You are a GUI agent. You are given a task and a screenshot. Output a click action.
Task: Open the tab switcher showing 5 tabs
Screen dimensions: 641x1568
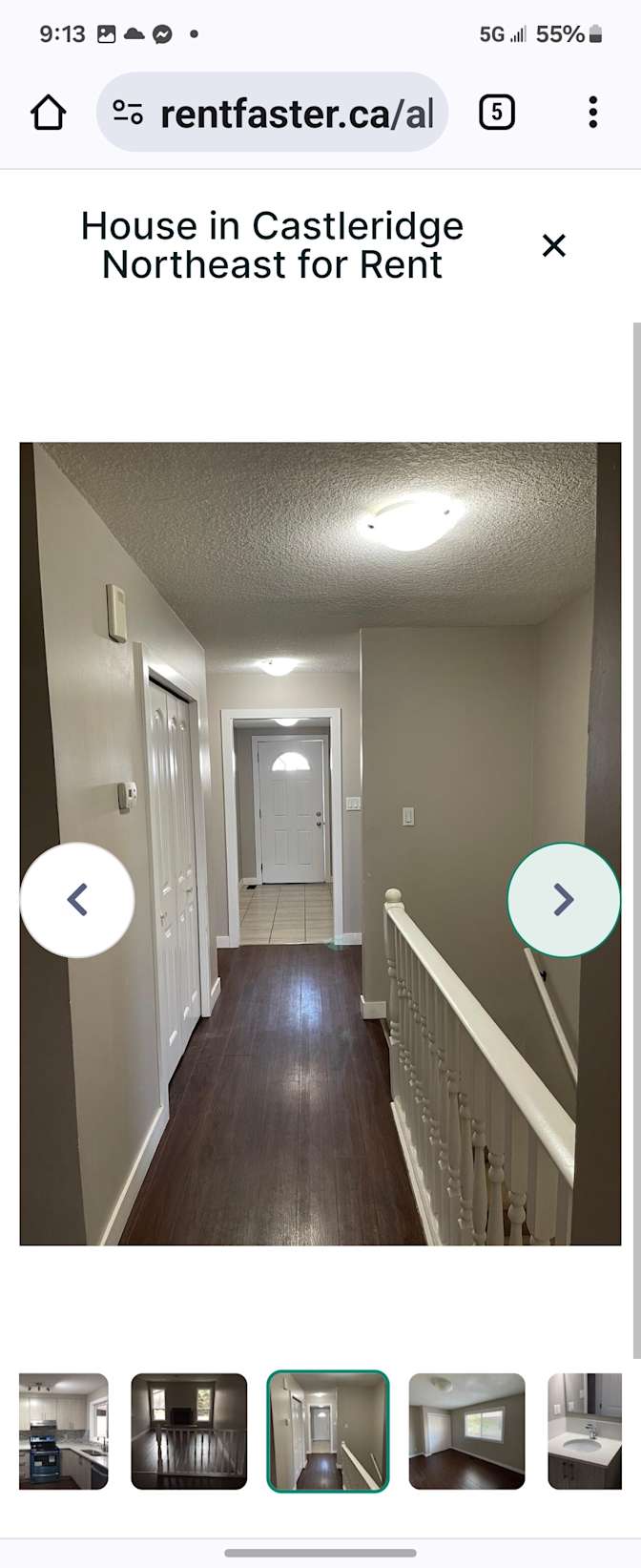point(496,113)
